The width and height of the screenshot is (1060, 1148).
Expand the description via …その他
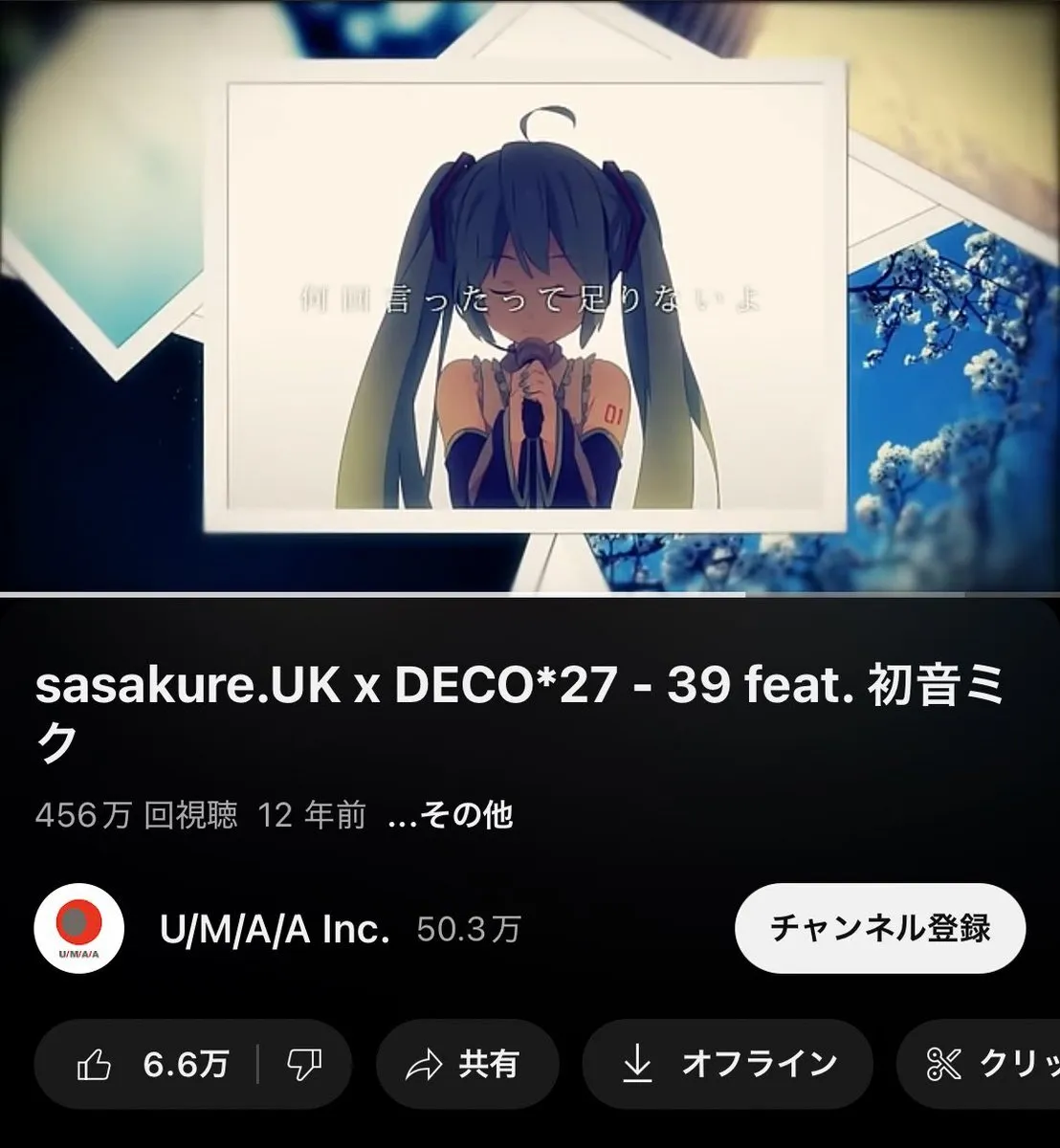tap(451, 815)
